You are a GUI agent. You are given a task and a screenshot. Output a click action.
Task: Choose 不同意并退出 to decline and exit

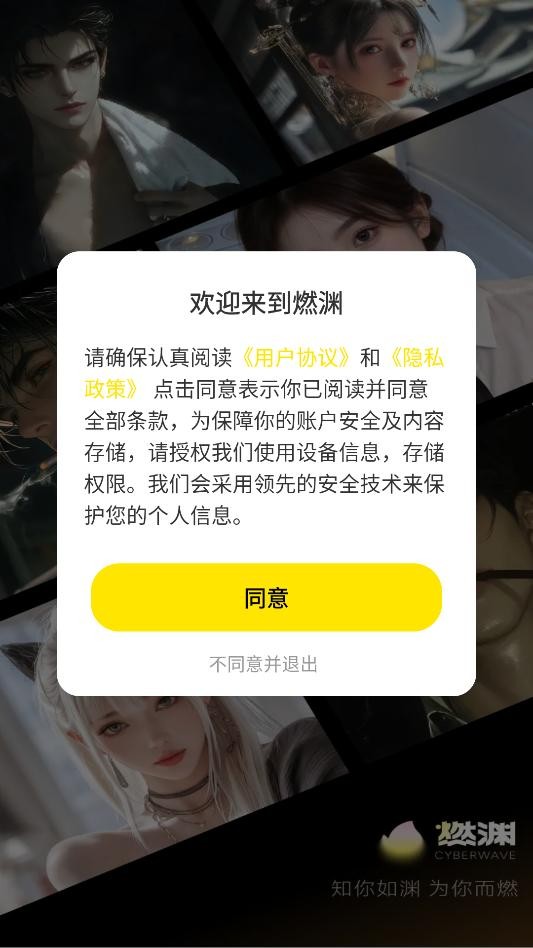263,664
